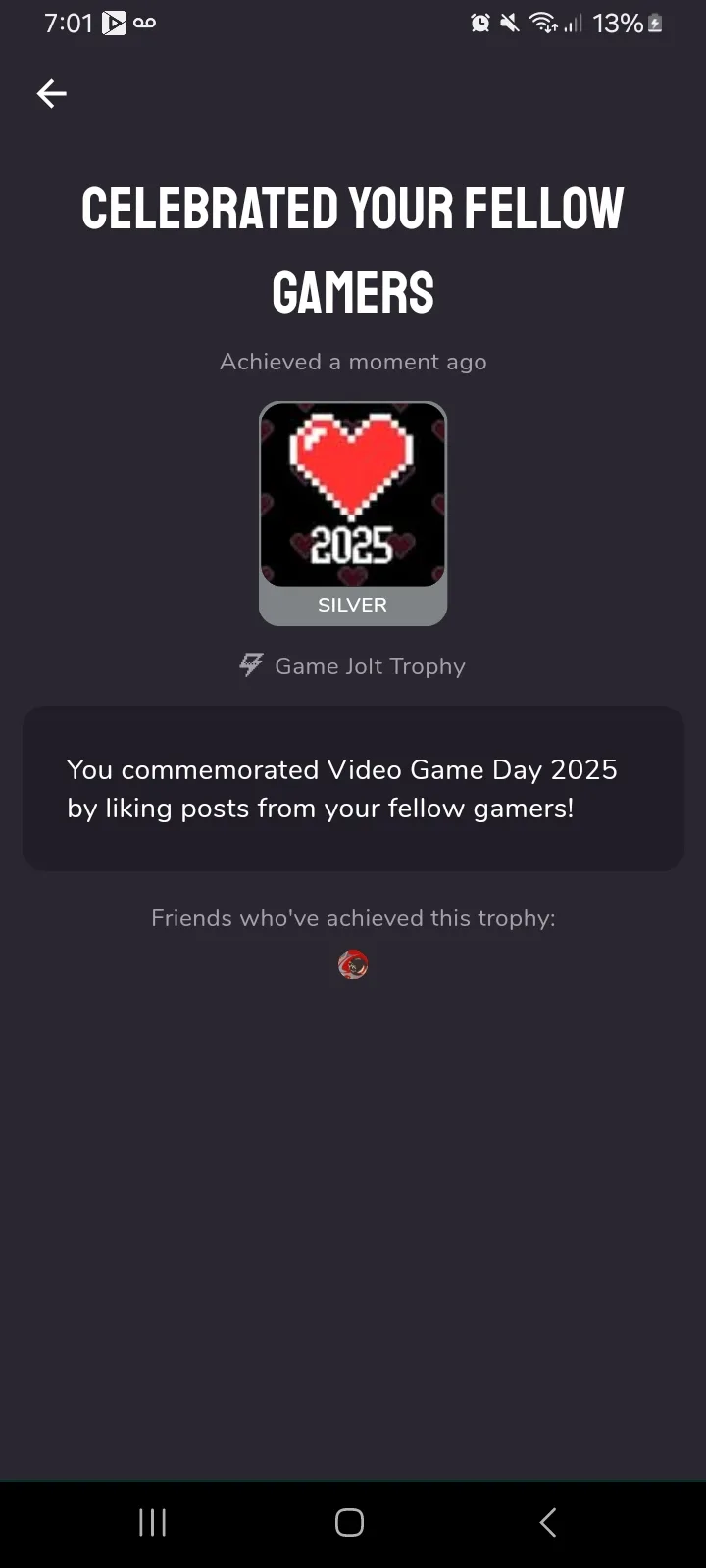This screenshot has height=1568, width=706.
Task: Go back using the top-left arrow
Action: click(x=52, y=93)
